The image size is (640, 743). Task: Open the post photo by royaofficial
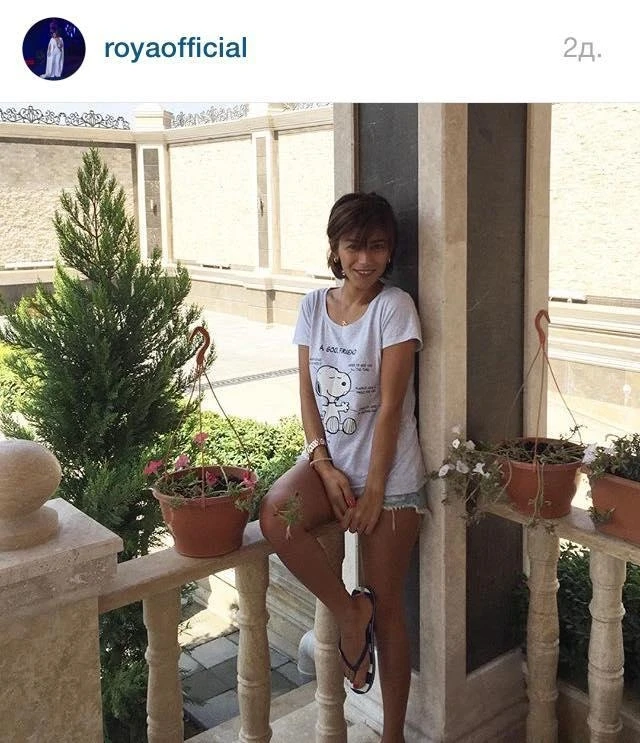[x=320, y=422]
